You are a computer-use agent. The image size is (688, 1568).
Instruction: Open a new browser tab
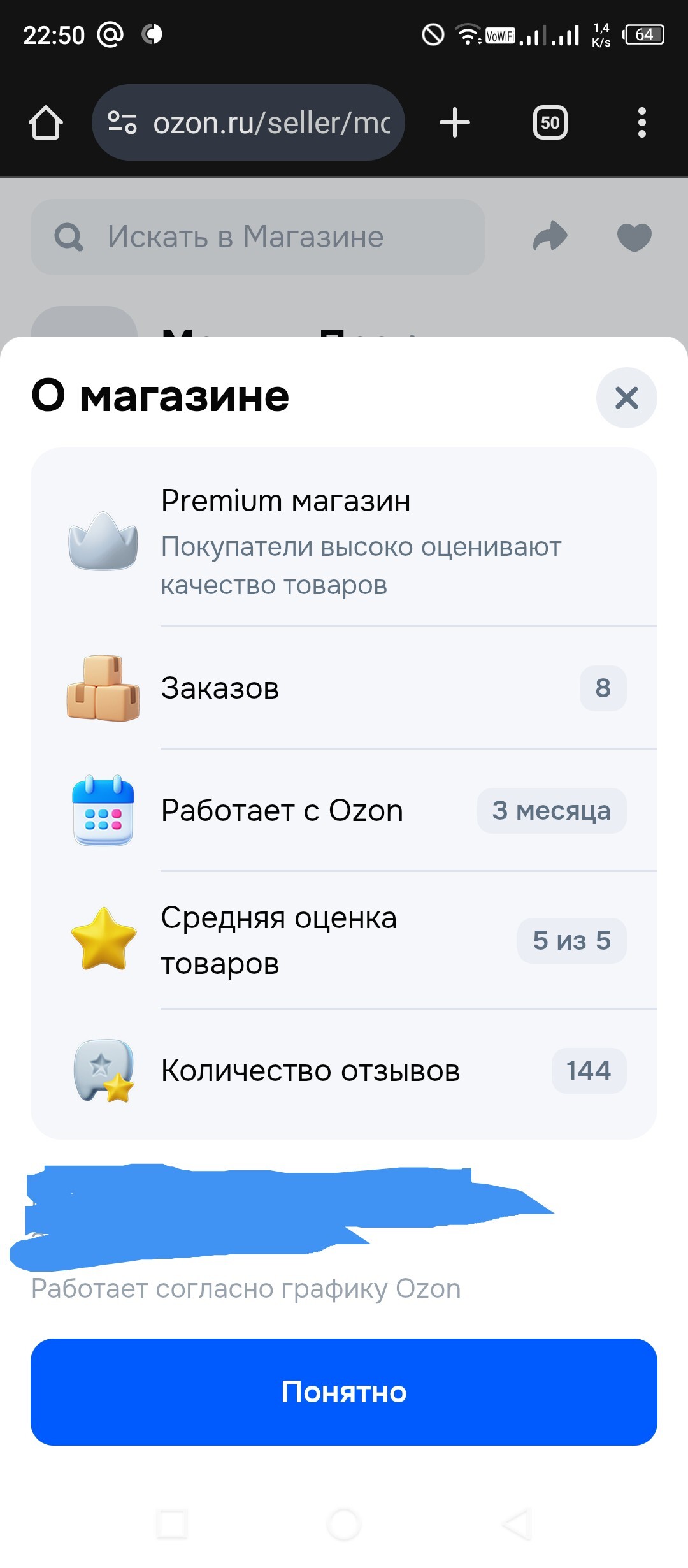click(455, 122)
